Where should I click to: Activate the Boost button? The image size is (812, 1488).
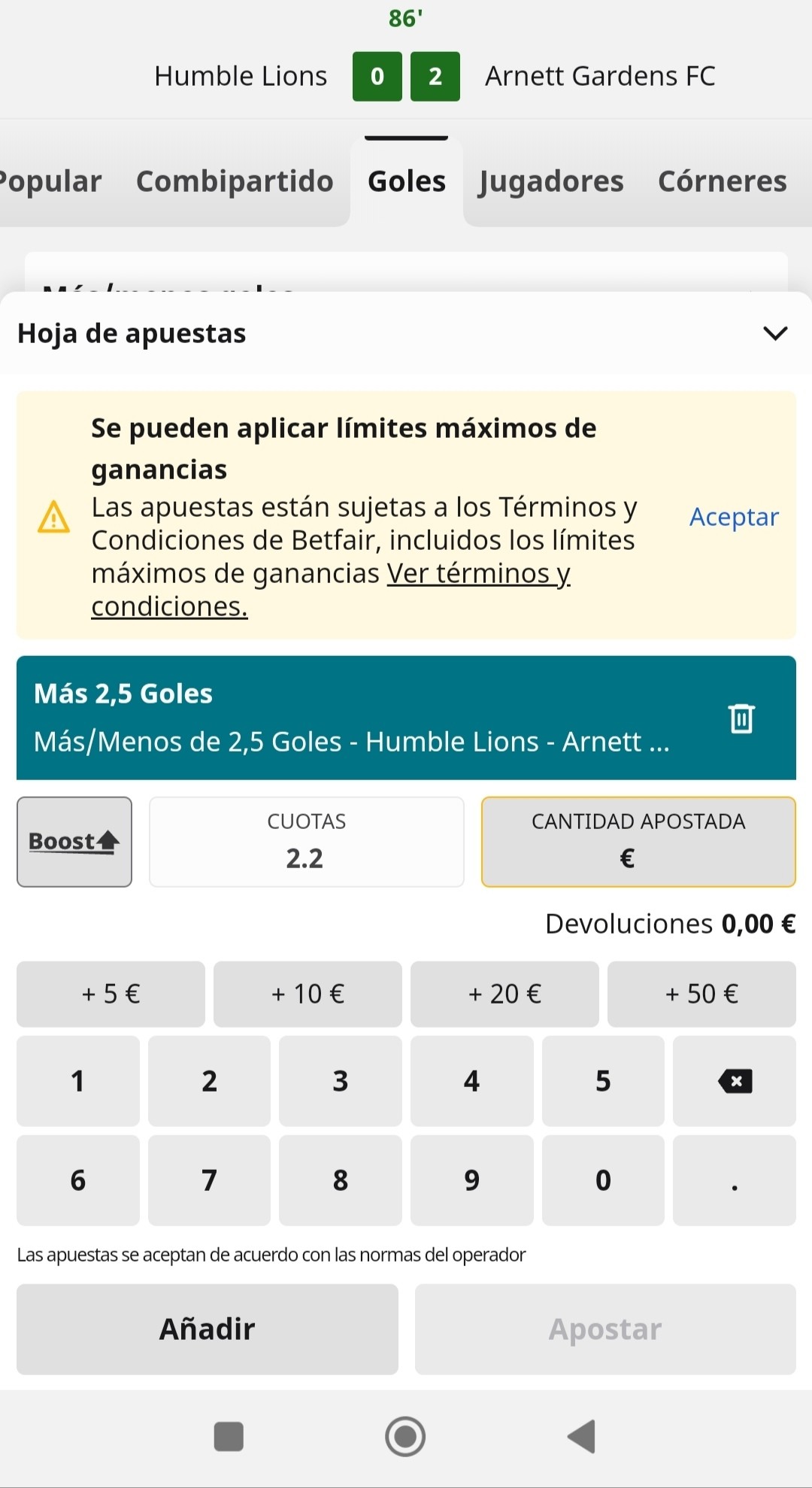pyautogui.click(x=74, y=842)
